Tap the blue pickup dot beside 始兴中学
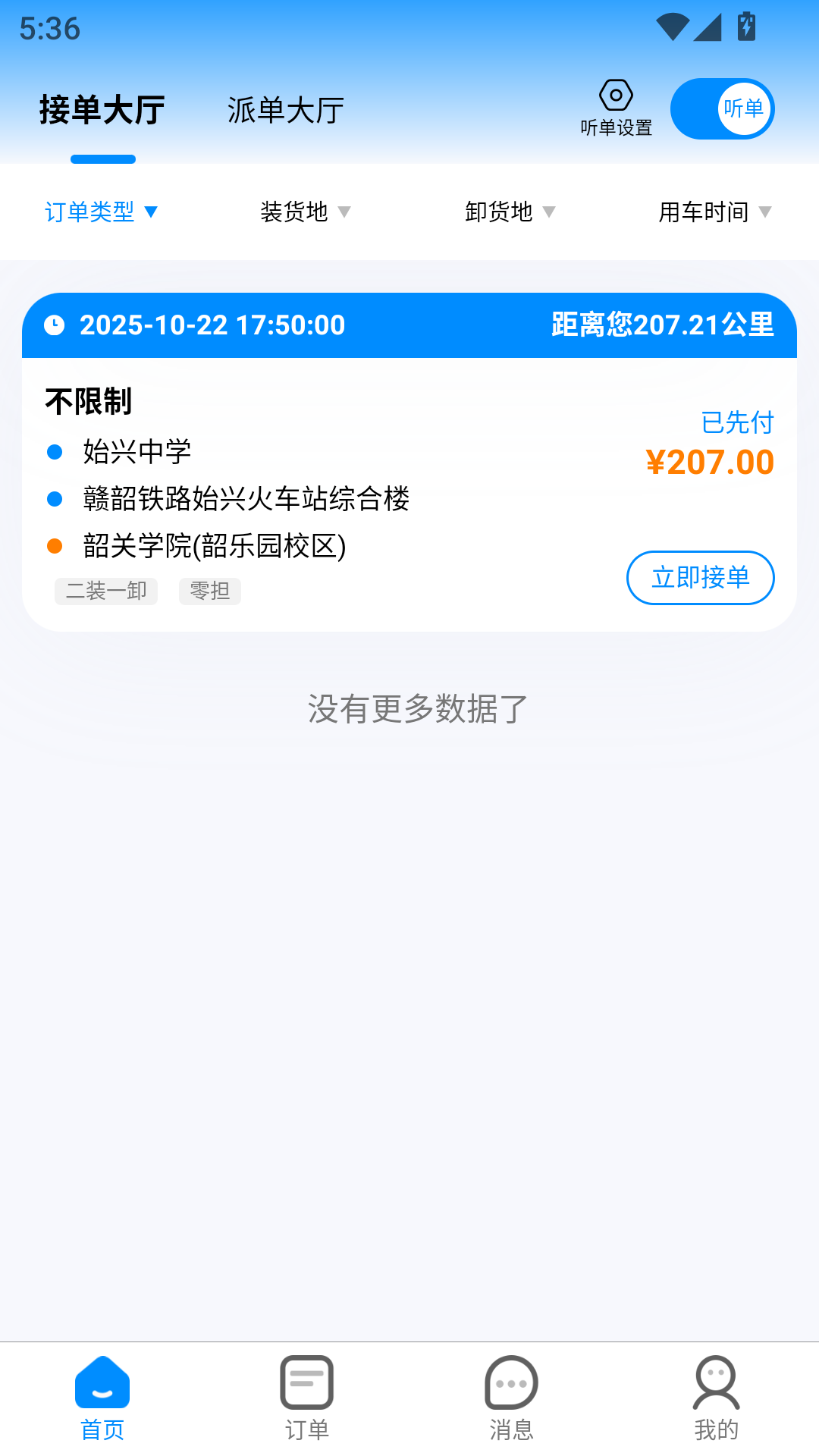The image size is (819, 1456). pyautogui.click(x=54, y=450)
